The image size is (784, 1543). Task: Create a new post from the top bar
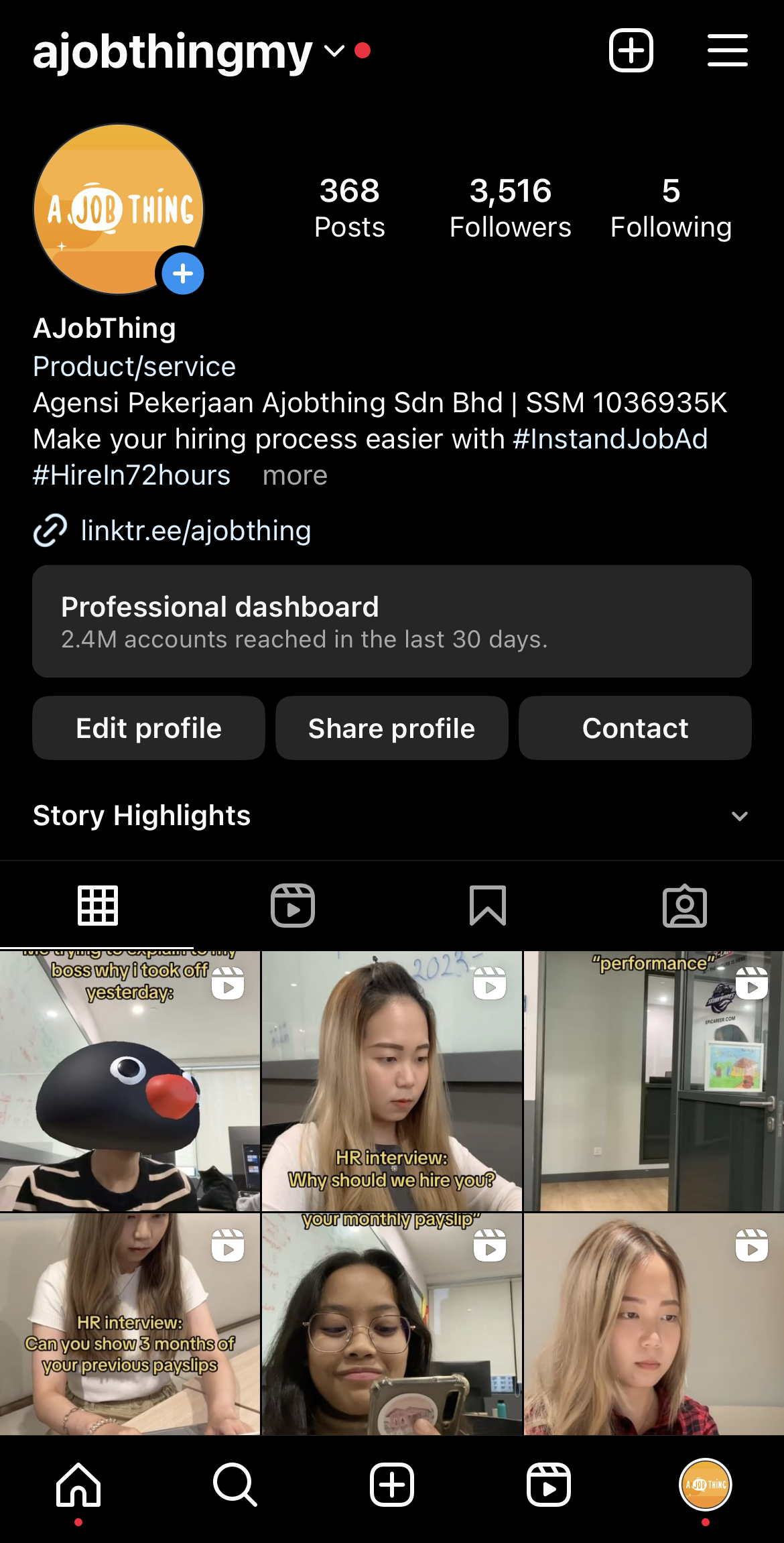coord(631,50)
